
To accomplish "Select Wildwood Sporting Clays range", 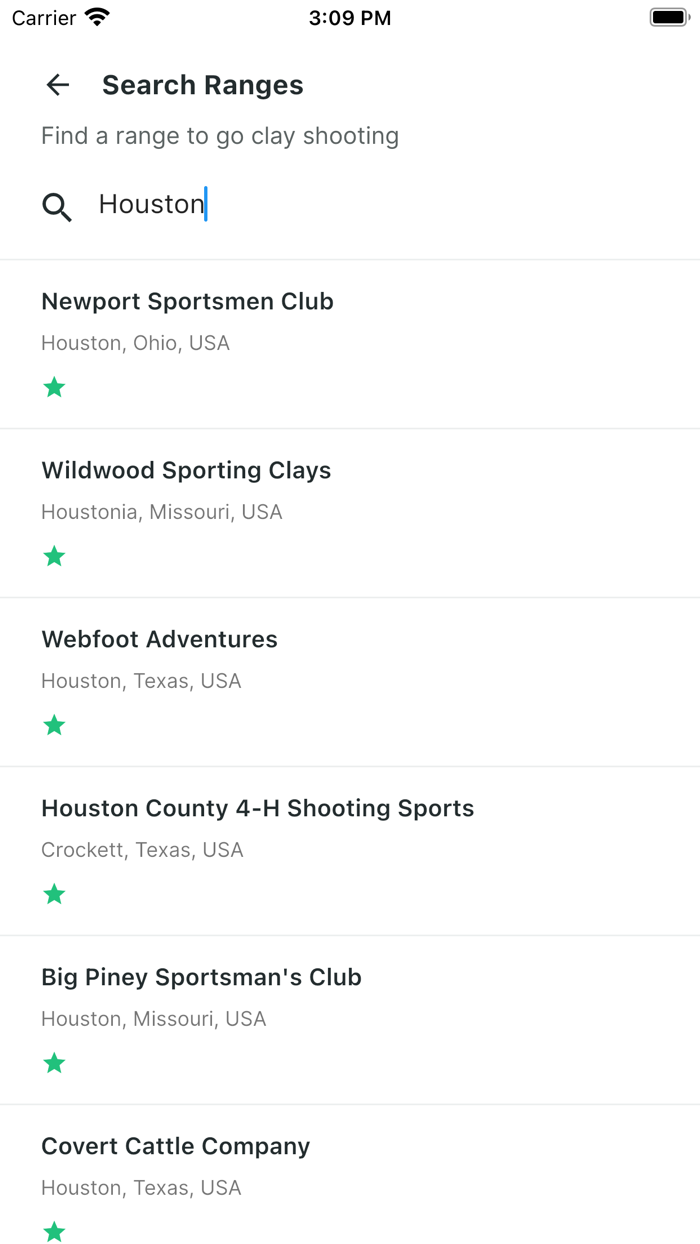I will 350,514.
